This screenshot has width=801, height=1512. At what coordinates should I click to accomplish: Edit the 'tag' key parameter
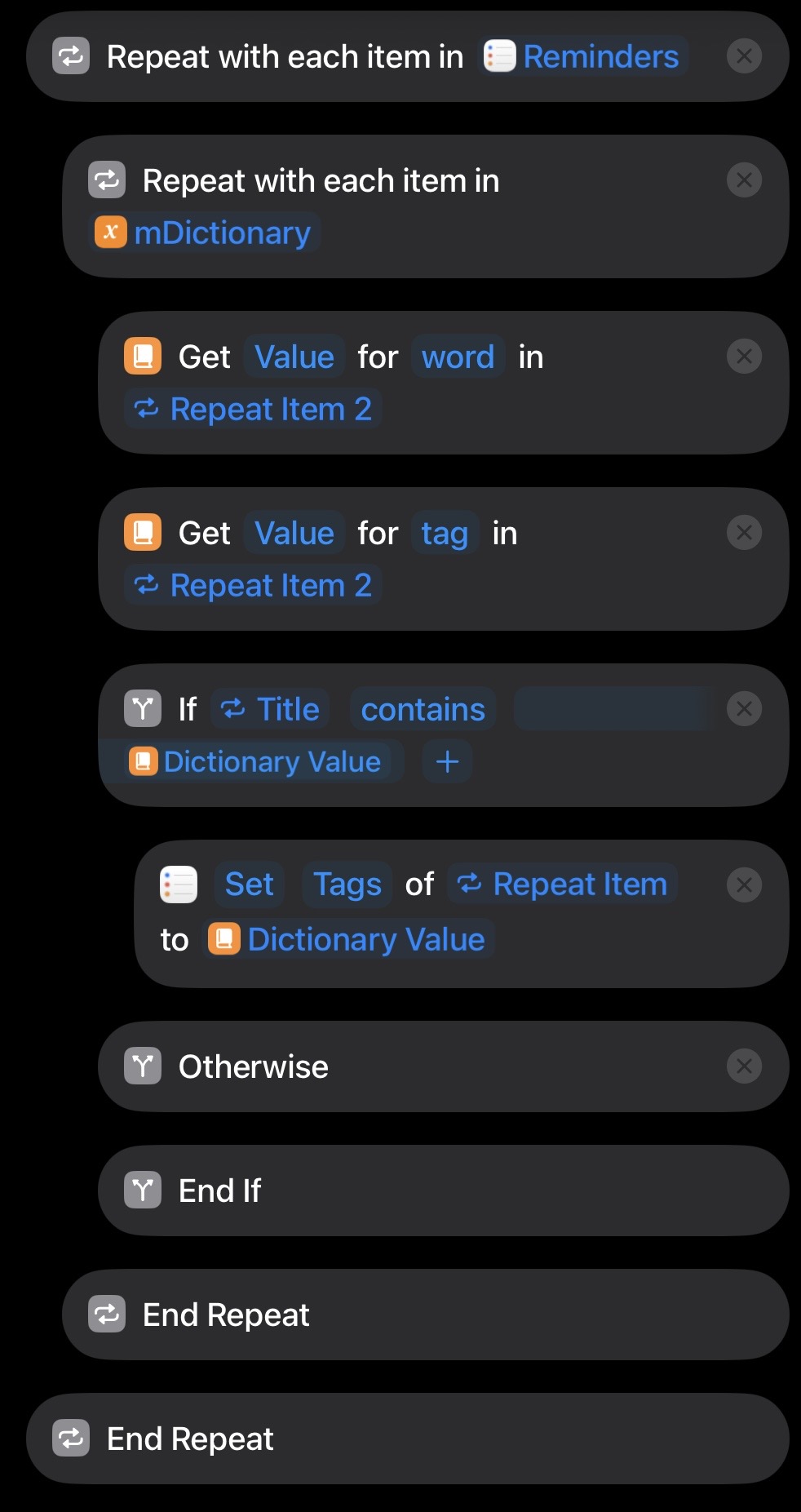445,534
